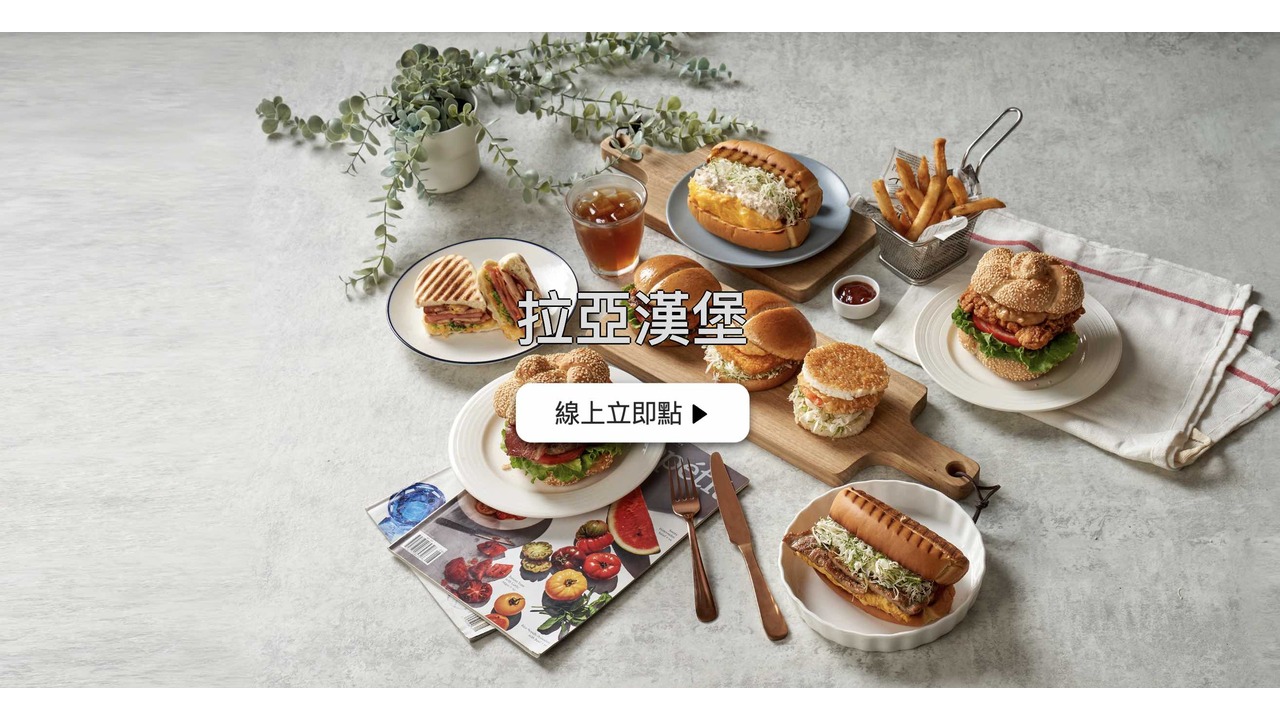Tap the 線上立即點 order button
The height and width of the screenshot is (720, 1280).
pos(632,413)
